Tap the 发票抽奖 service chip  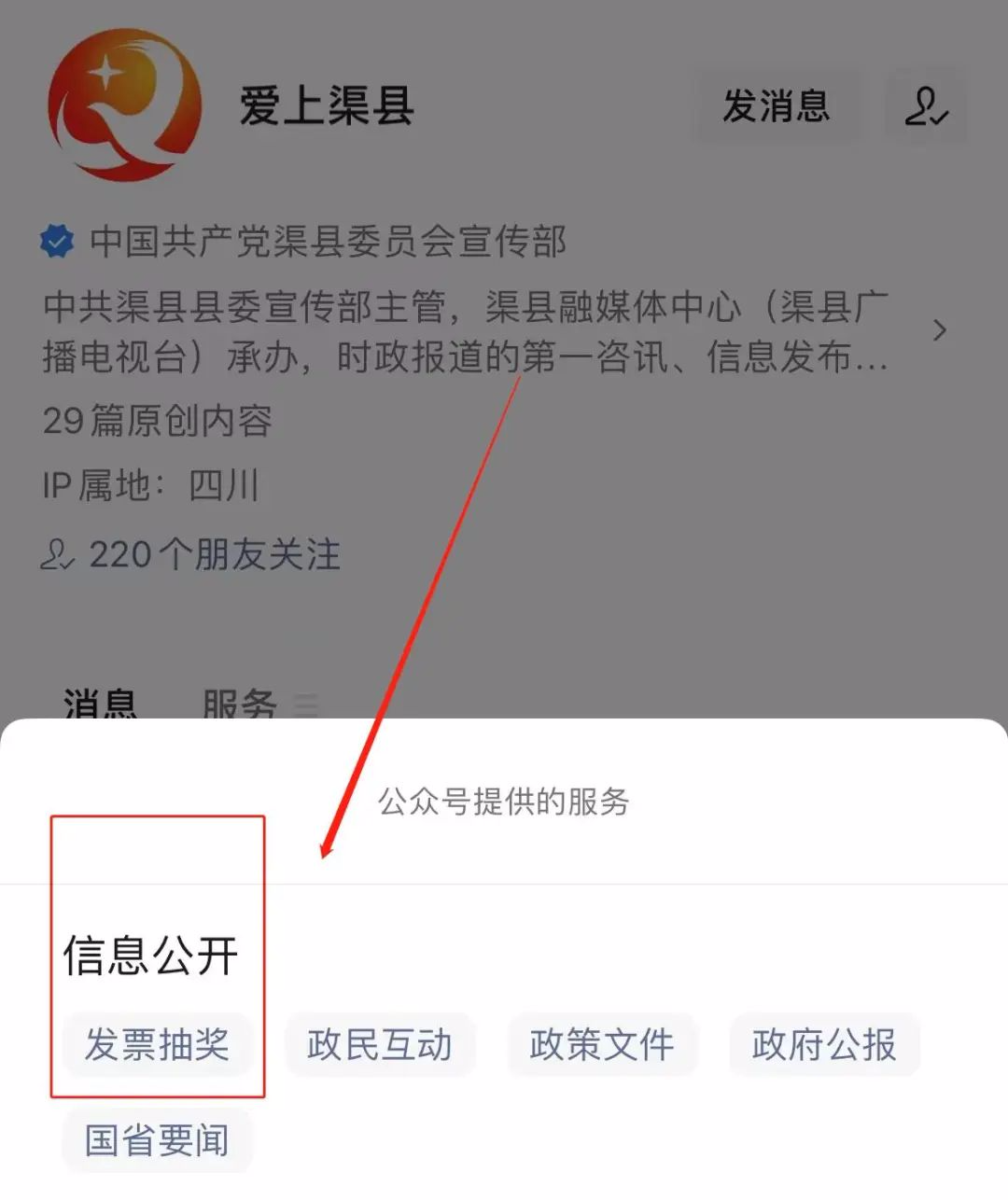157,1044
